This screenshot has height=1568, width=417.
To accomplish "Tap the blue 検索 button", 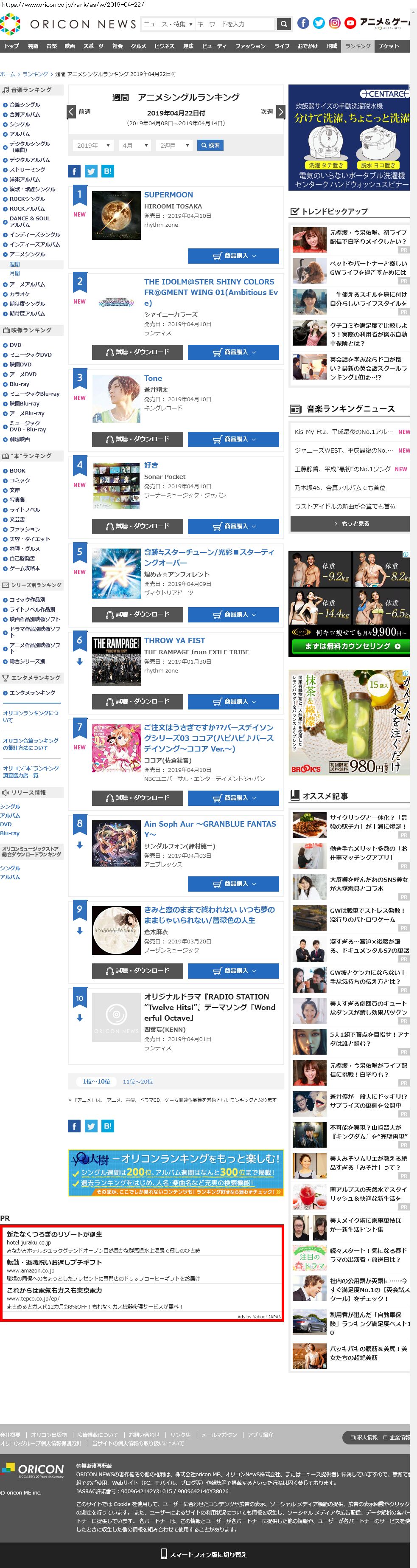I will [210, 146].
